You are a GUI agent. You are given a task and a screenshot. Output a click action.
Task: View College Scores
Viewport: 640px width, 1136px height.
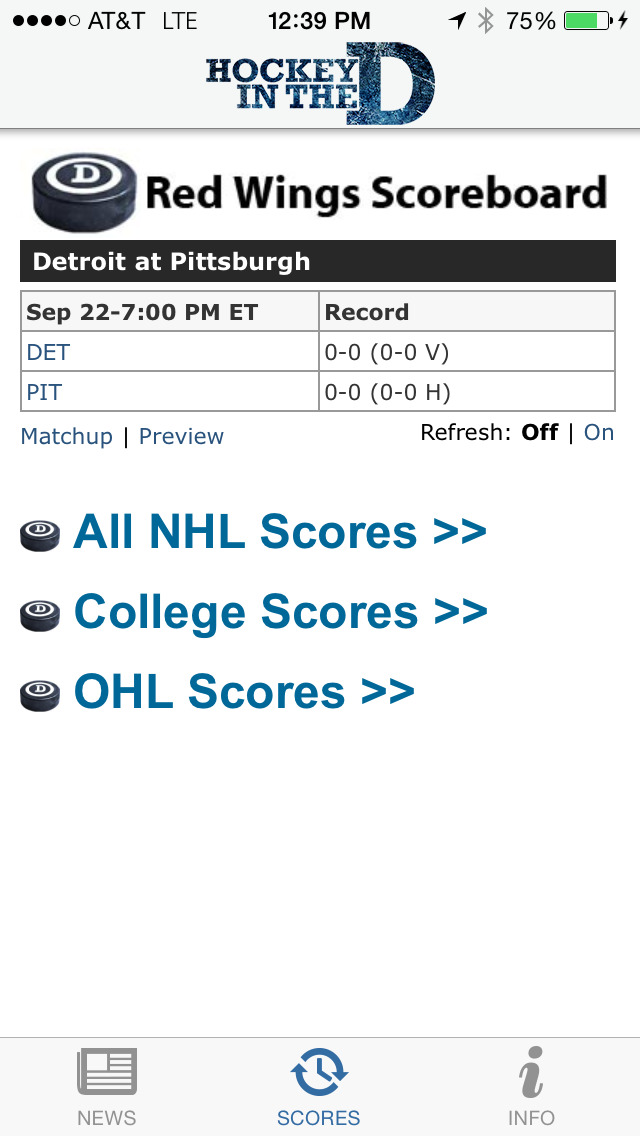point(280,611)
